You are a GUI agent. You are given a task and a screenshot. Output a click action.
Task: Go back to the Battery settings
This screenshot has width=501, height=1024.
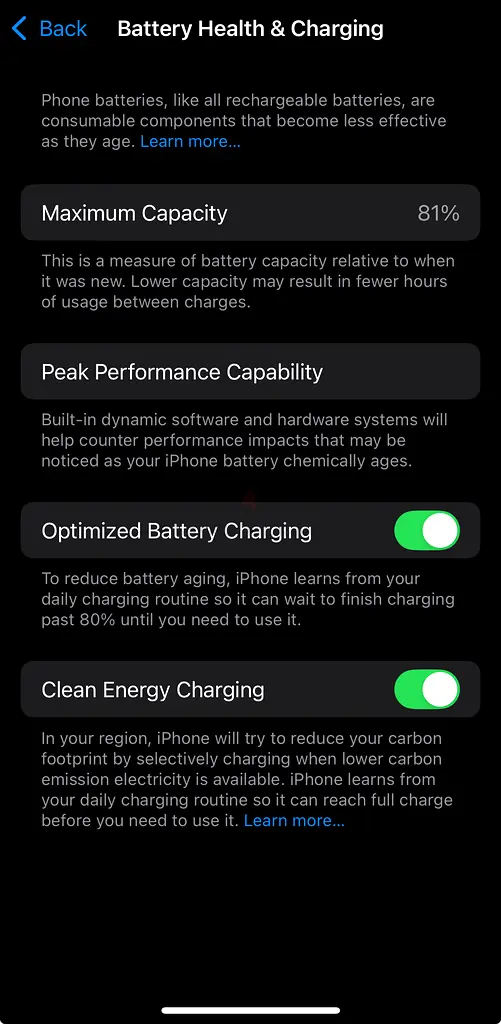(x=50, y=29)
